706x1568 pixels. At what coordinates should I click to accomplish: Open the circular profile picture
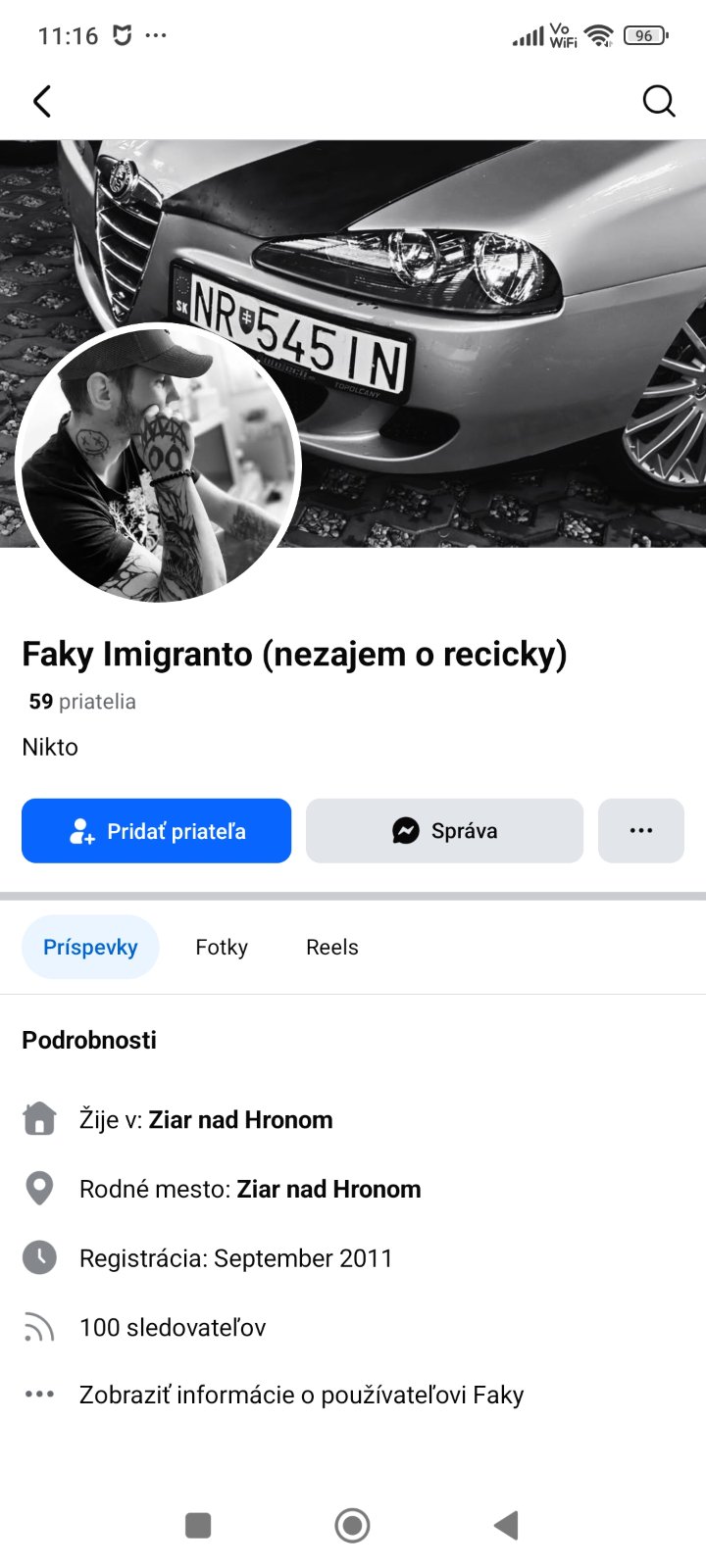(157, 463)
